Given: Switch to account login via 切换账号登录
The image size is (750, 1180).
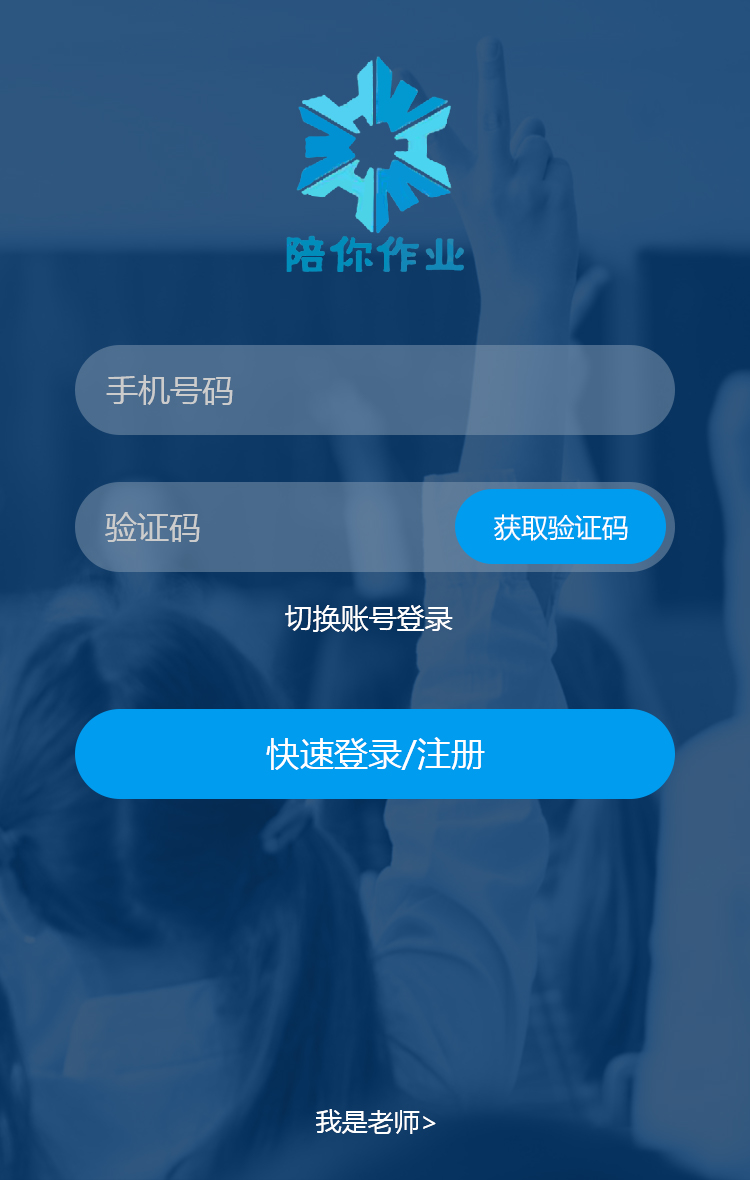Looking at the screenshot, I should point(369,619).
